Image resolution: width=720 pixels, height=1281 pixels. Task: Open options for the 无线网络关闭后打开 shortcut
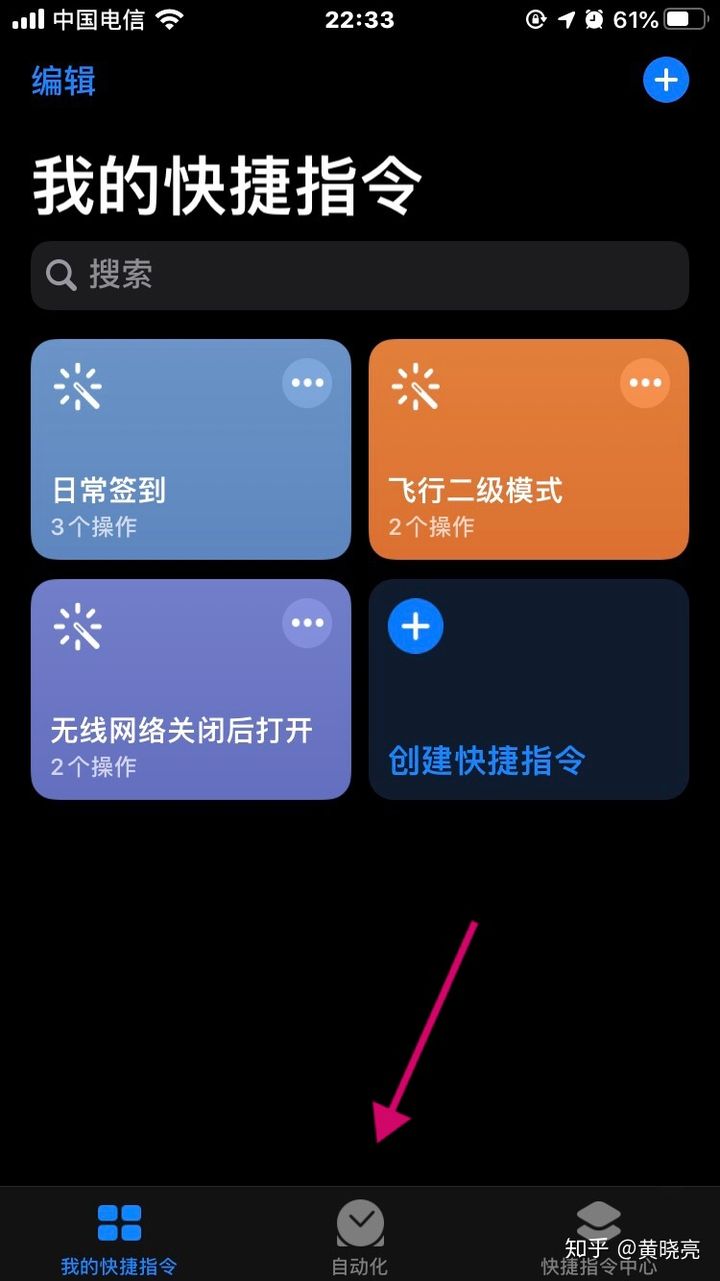[x=307, y=624]
